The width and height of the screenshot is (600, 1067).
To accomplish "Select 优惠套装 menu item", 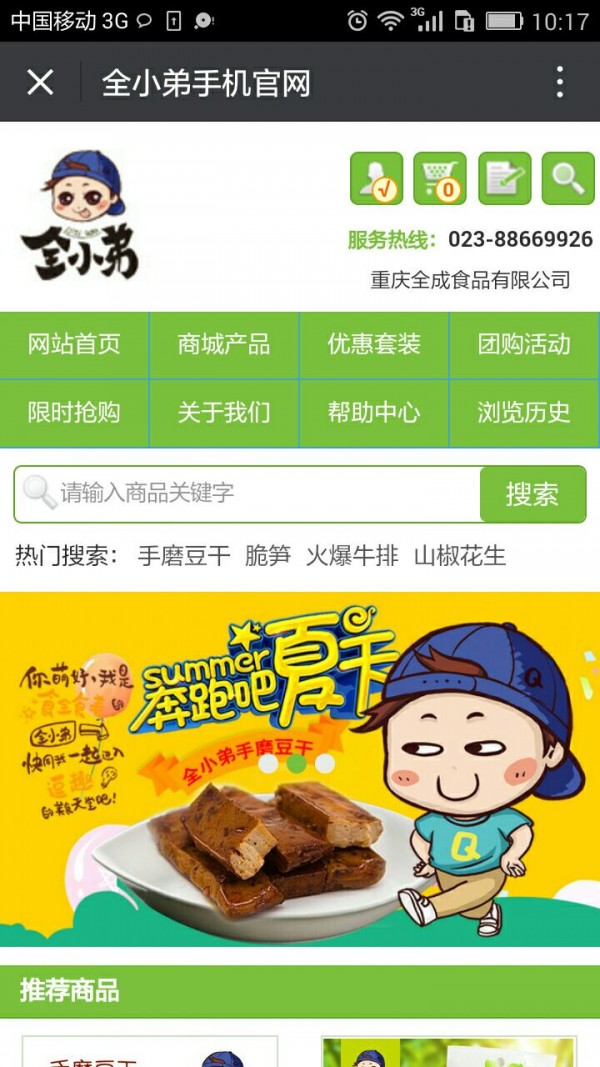I will click(374, 345).
